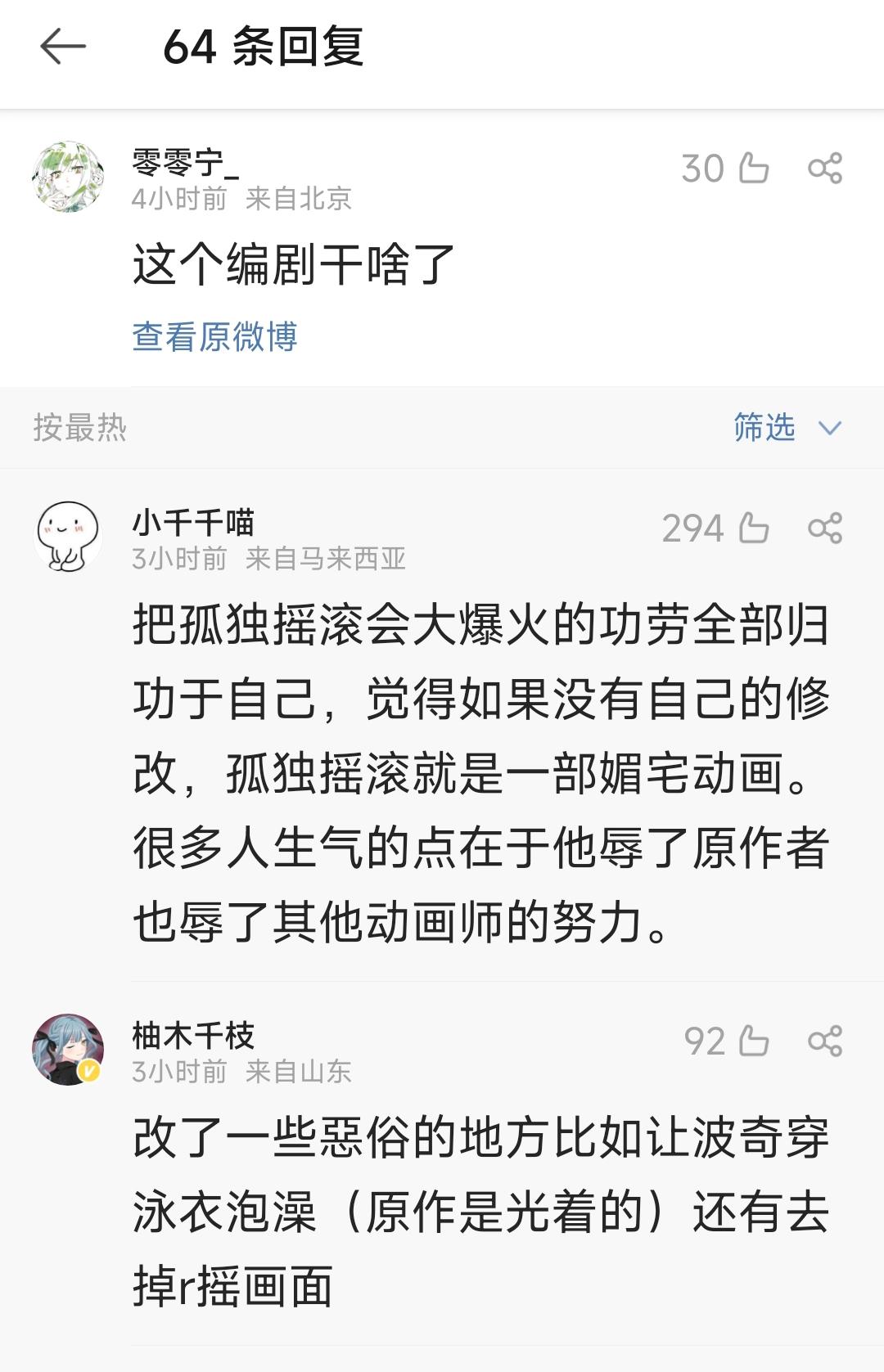884x1372 pixels.
Task: Like the reply from 柚木千枝
Action: (753, 1041)
